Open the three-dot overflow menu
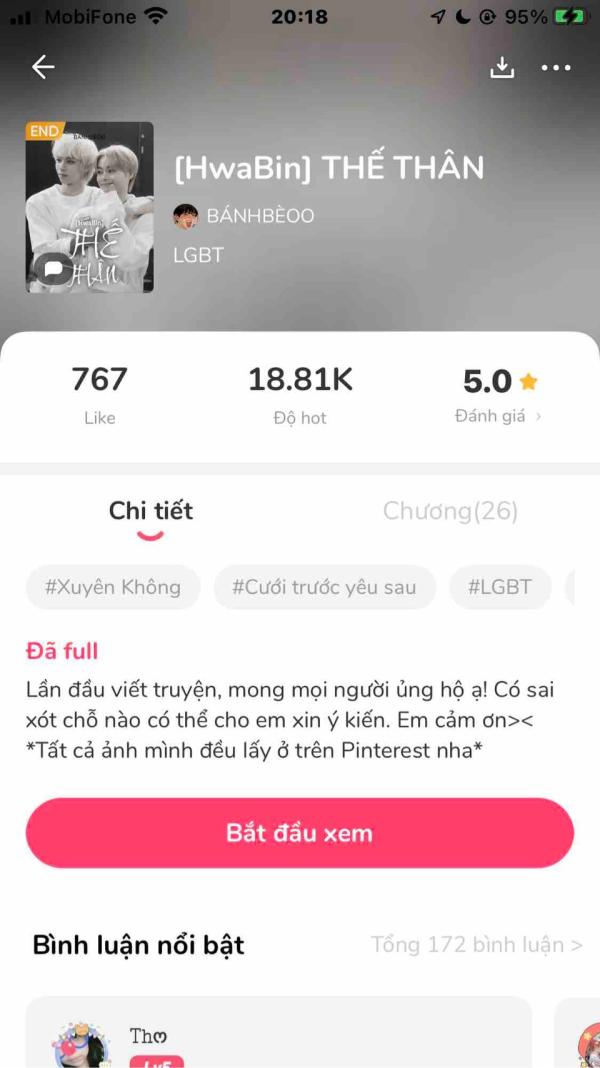This screenshot has height=1068, width=600. click(x=556, y=67)
